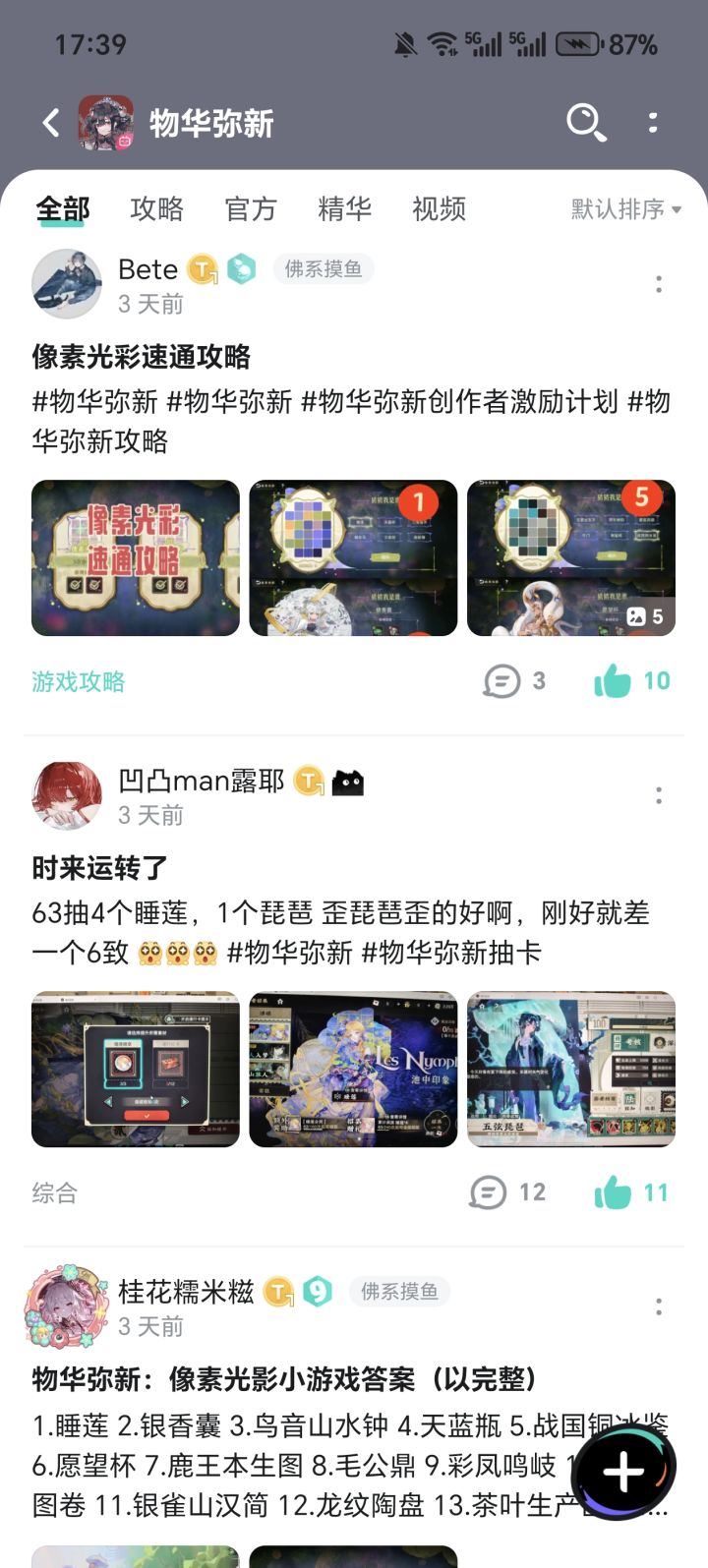The width and height of the screenshot is (708, 1568).
Task: Open the first thumbnail of 像素光彩速通攻略 post
Action: click(134, 556)
